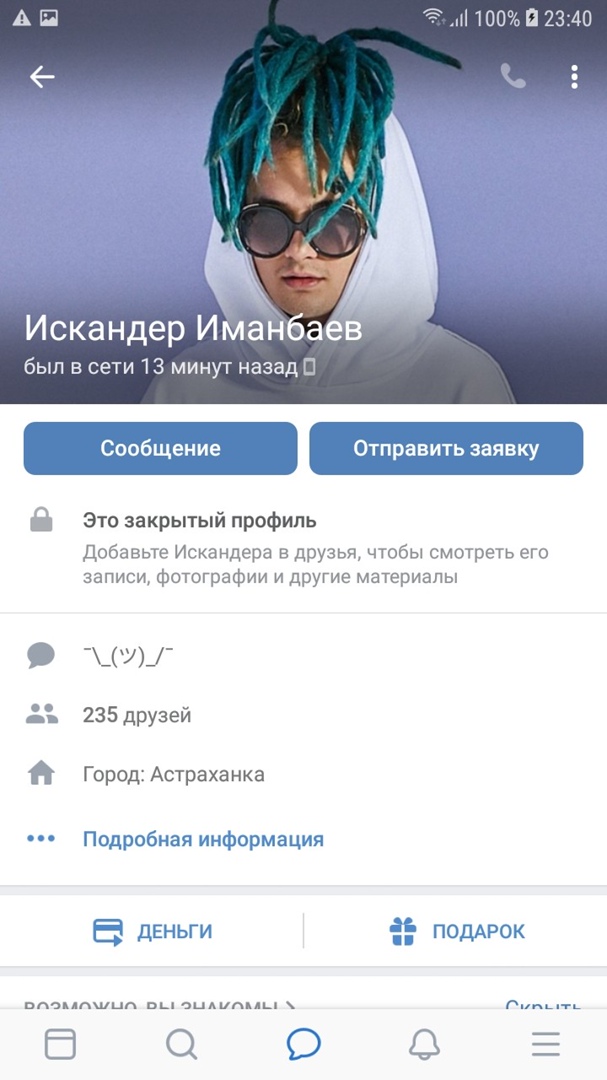This screenshot has height=1080, width=607.
Task: Switch to the messages tab
Action: point(303,1044)
